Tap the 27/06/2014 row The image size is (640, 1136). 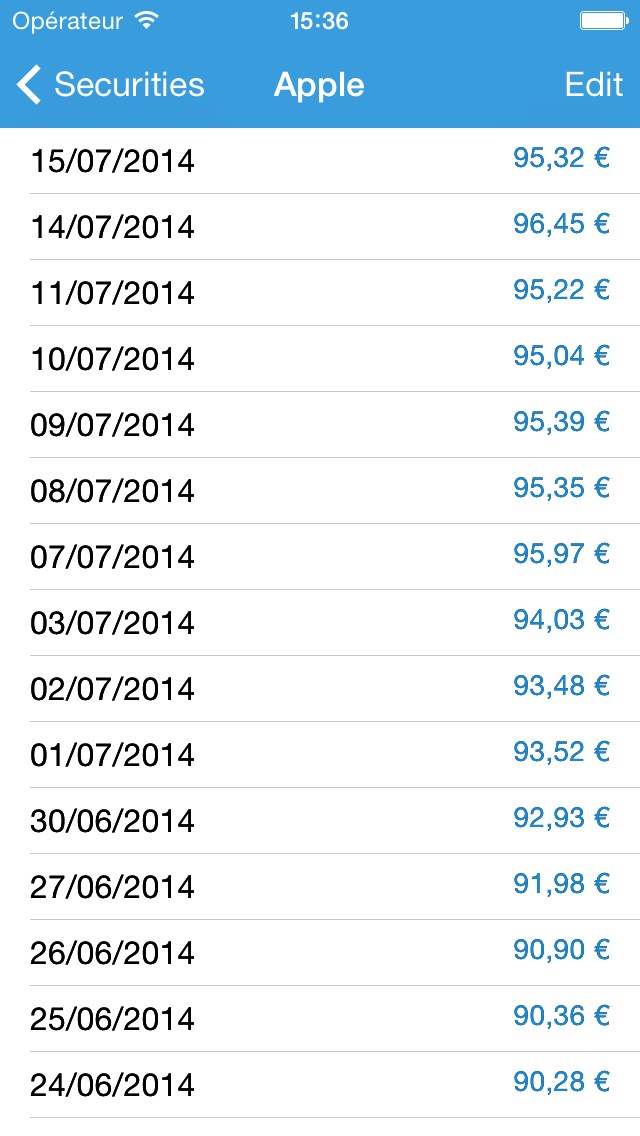tap(320, 886)
